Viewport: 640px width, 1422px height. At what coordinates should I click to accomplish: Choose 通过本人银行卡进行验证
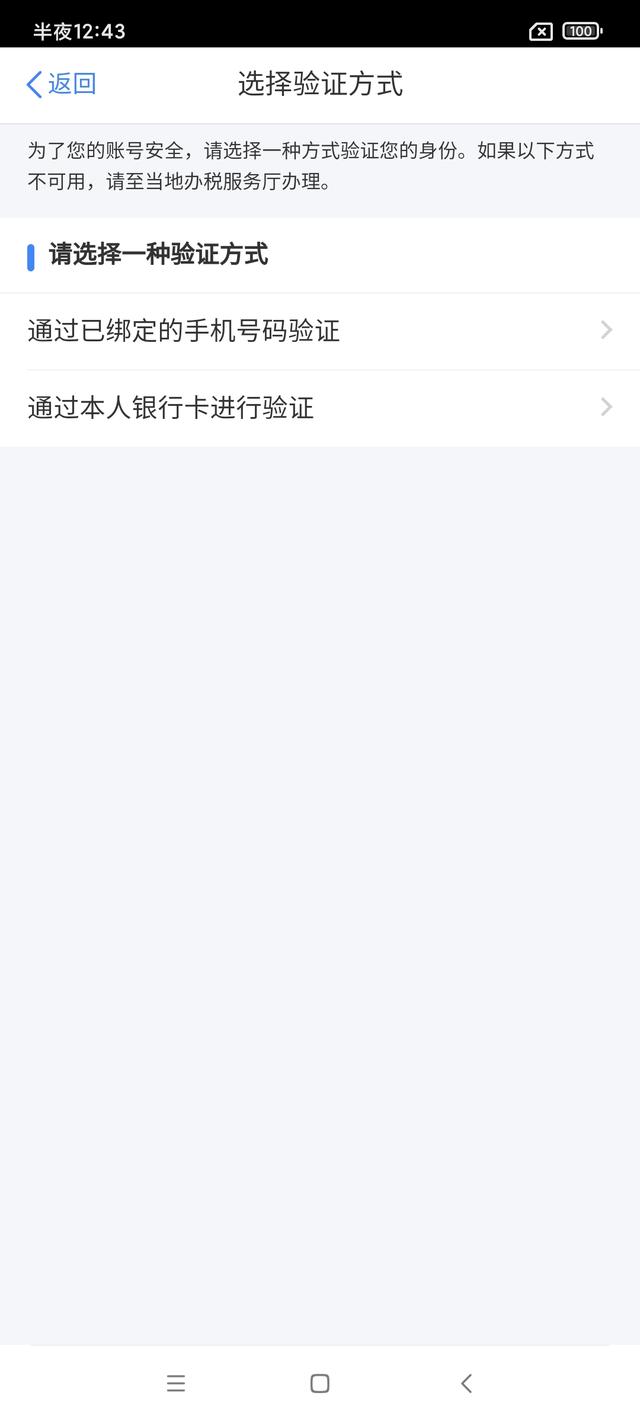[x=319, y=408]
